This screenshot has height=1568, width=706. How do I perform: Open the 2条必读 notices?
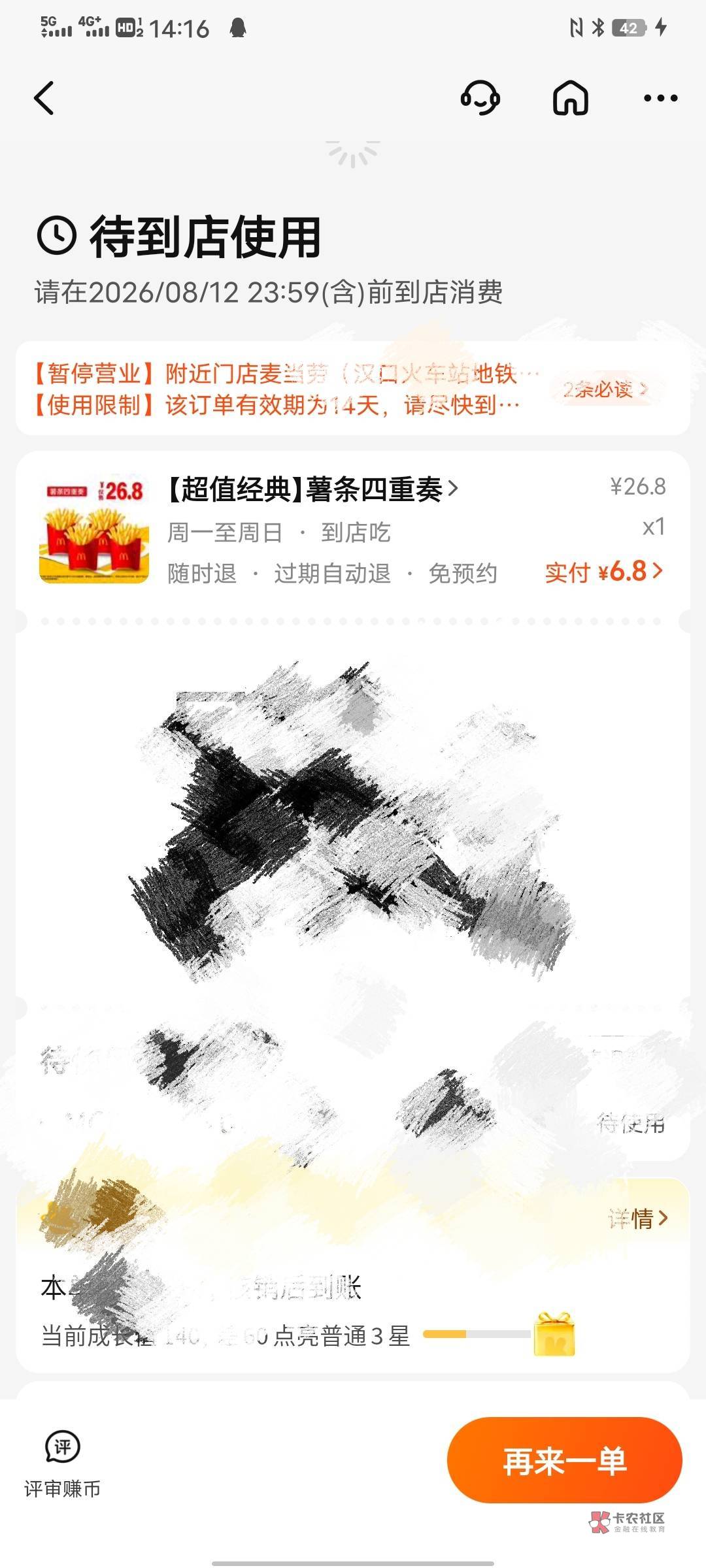[x=605, y=389]
